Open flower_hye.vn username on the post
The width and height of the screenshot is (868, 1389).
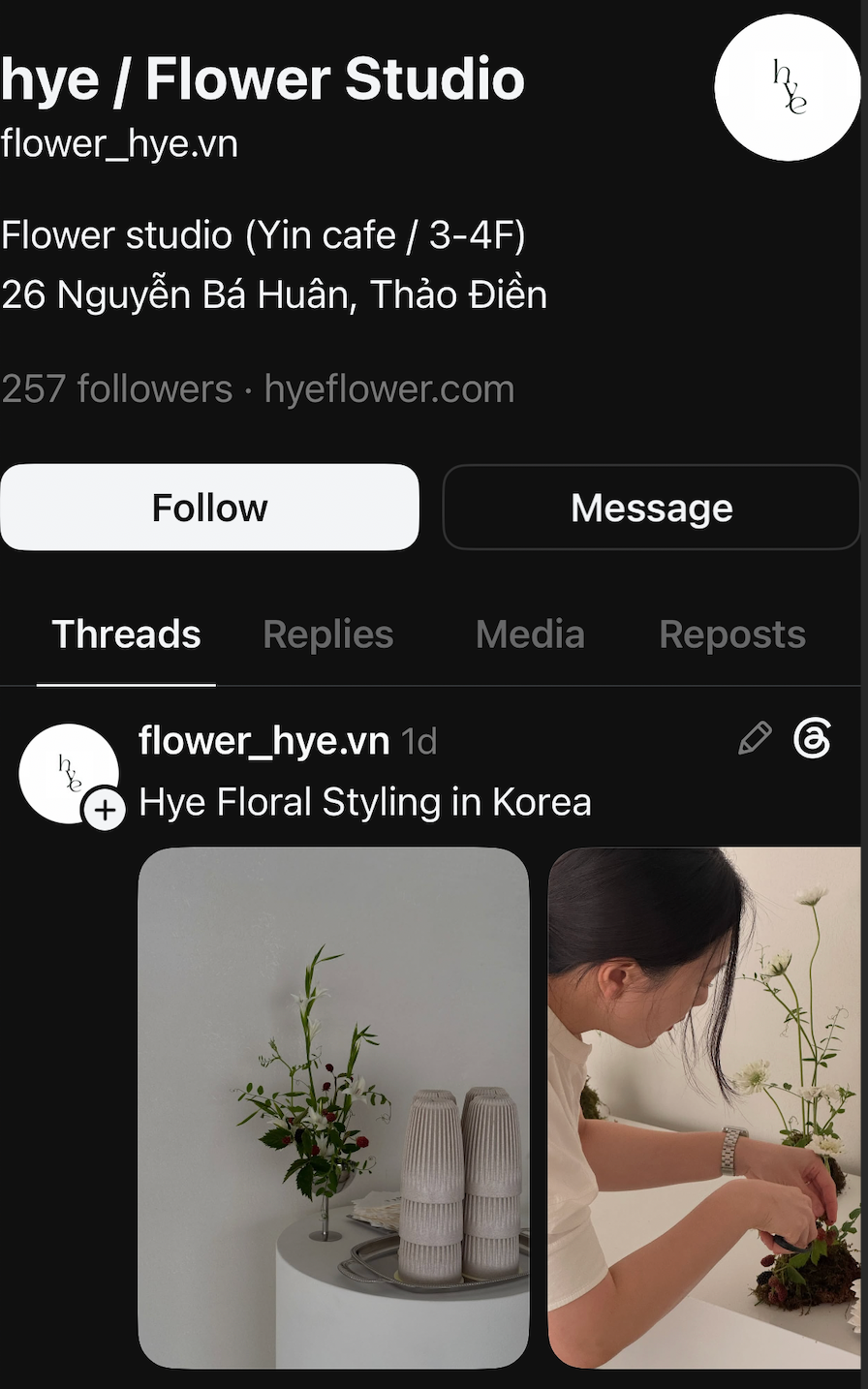(263, 741)
